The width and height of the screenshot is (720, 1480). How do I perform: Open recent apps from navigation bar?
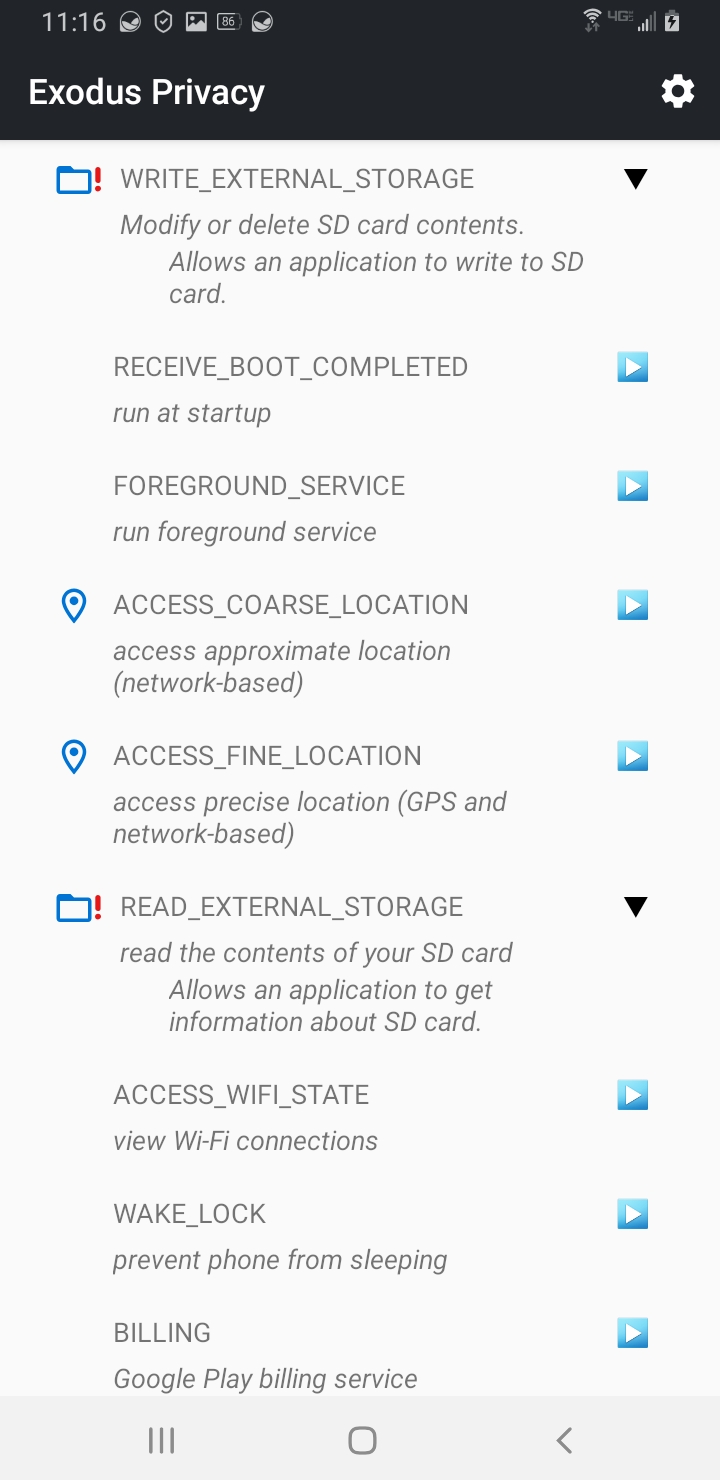pos(161,1440)
